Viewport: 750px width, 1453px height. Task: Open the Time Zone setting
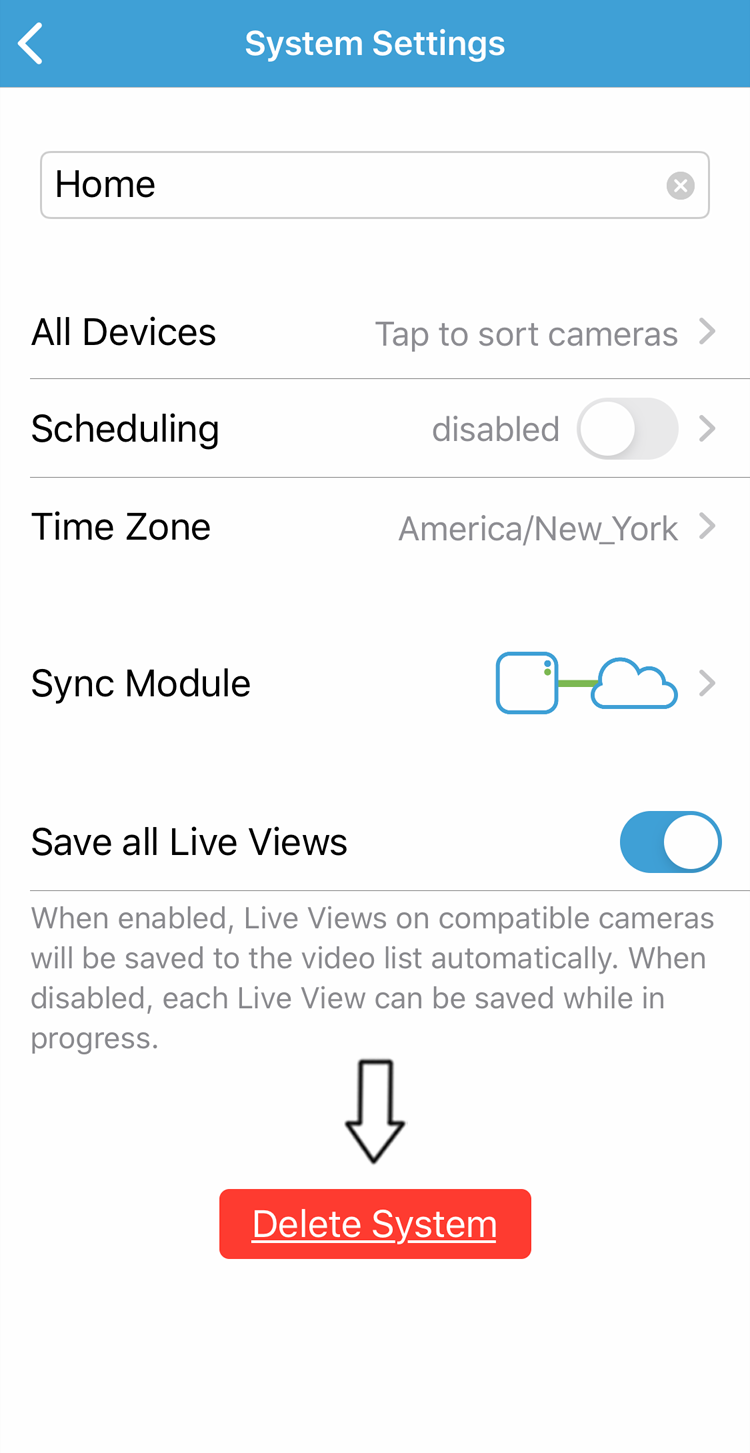pyautogui.click(x=375, y=527)
